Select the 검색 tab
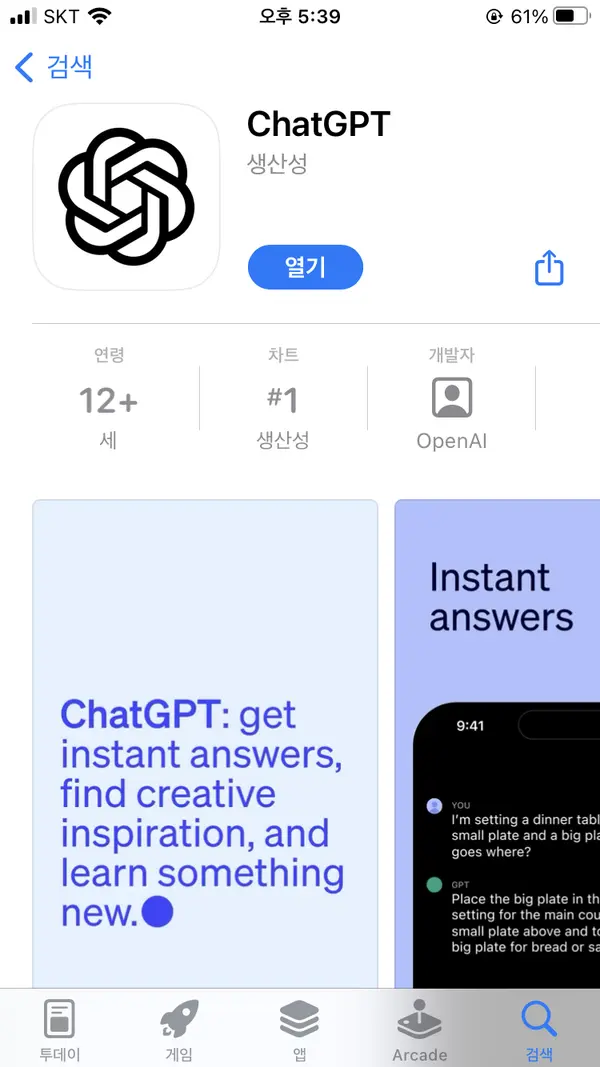The image size is (600, 1067). (539, 1030)
